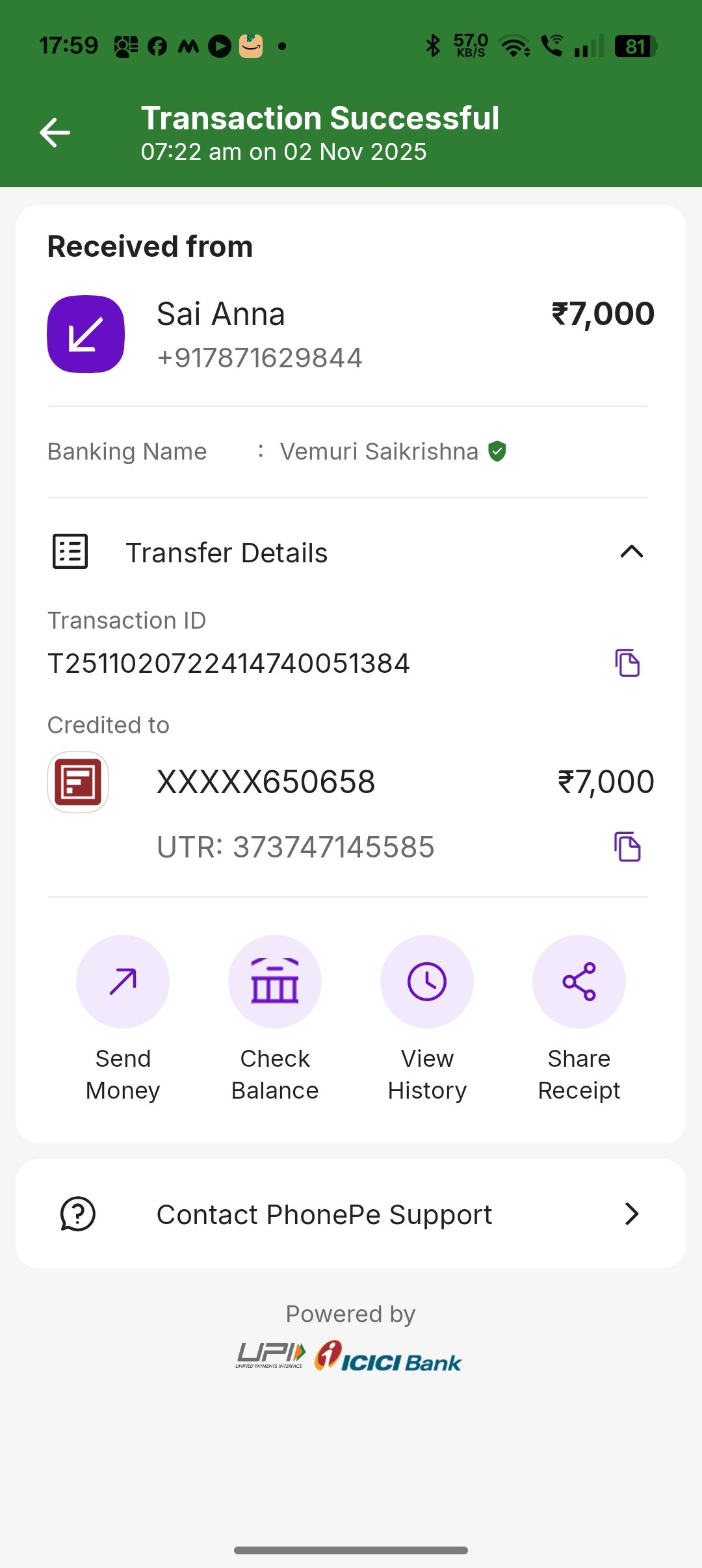Select the Send Money arrow icon
This screenshot has width=702, height=1568.
click(123, 982)
